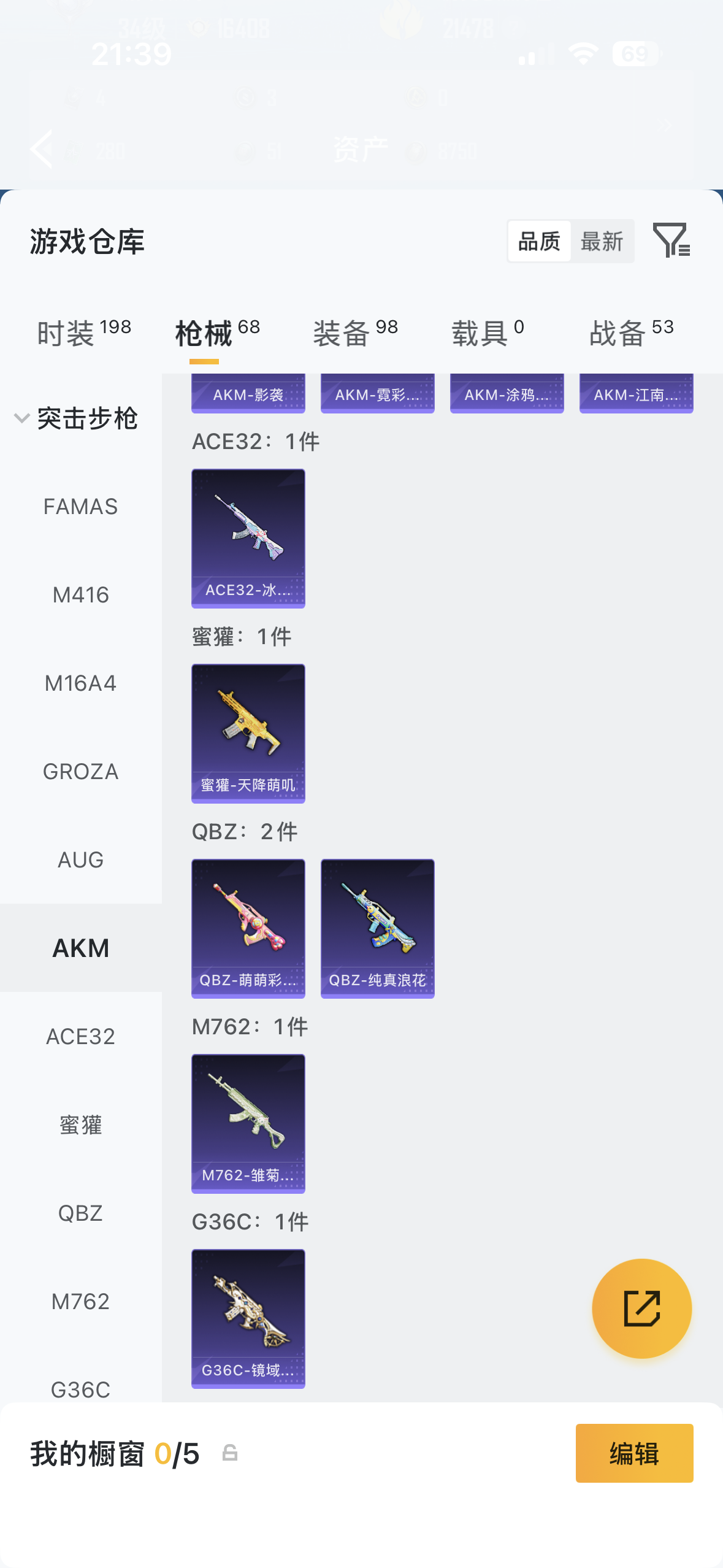The image size is (723, 1568).
Task: Sort items by 品质
Action: 539,241
